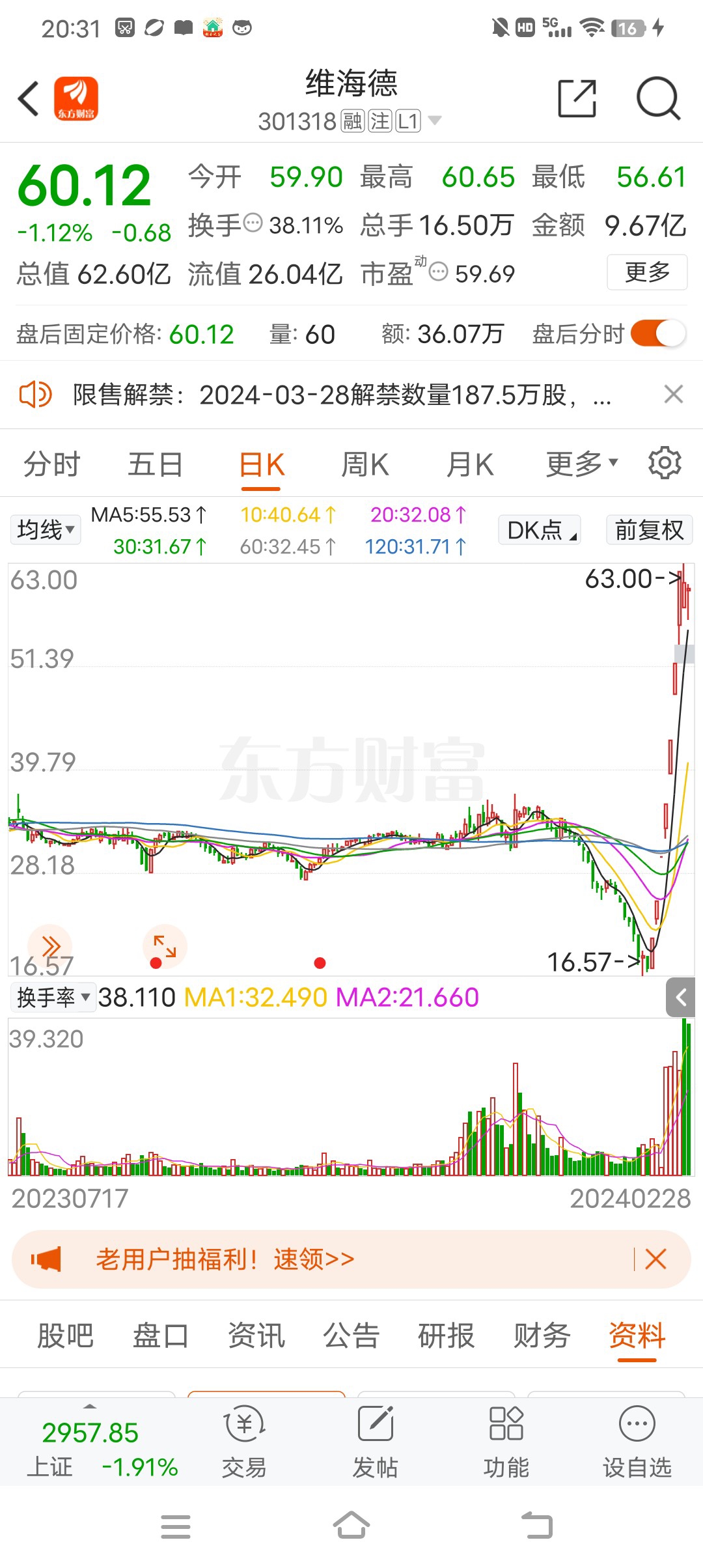Tap the 更多 button for more stock stats
This screenshot has width=703, height=1568.
646,273
